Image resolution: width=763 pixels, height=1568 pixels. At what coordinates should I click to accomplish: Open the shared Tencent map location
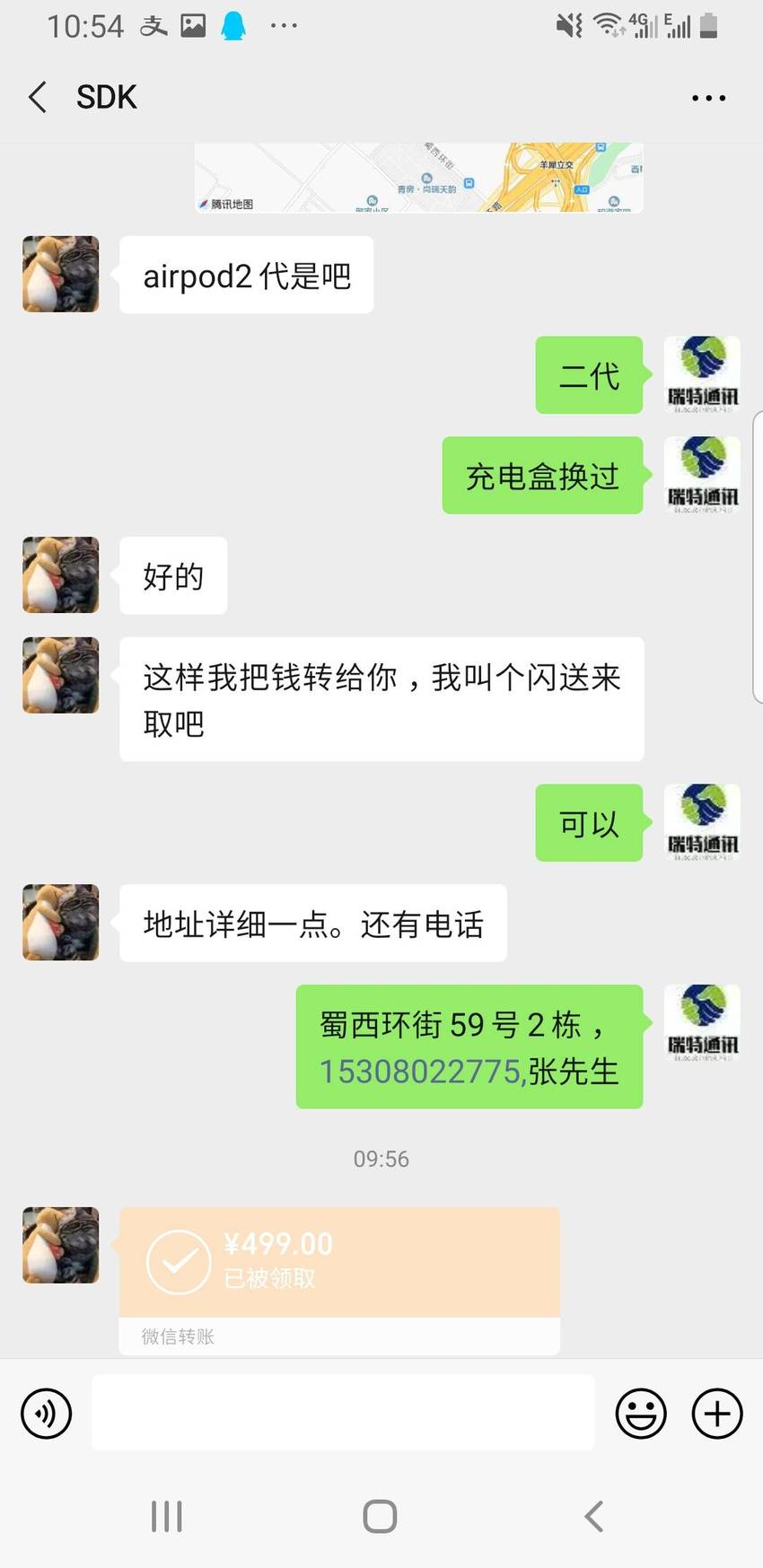419,178
